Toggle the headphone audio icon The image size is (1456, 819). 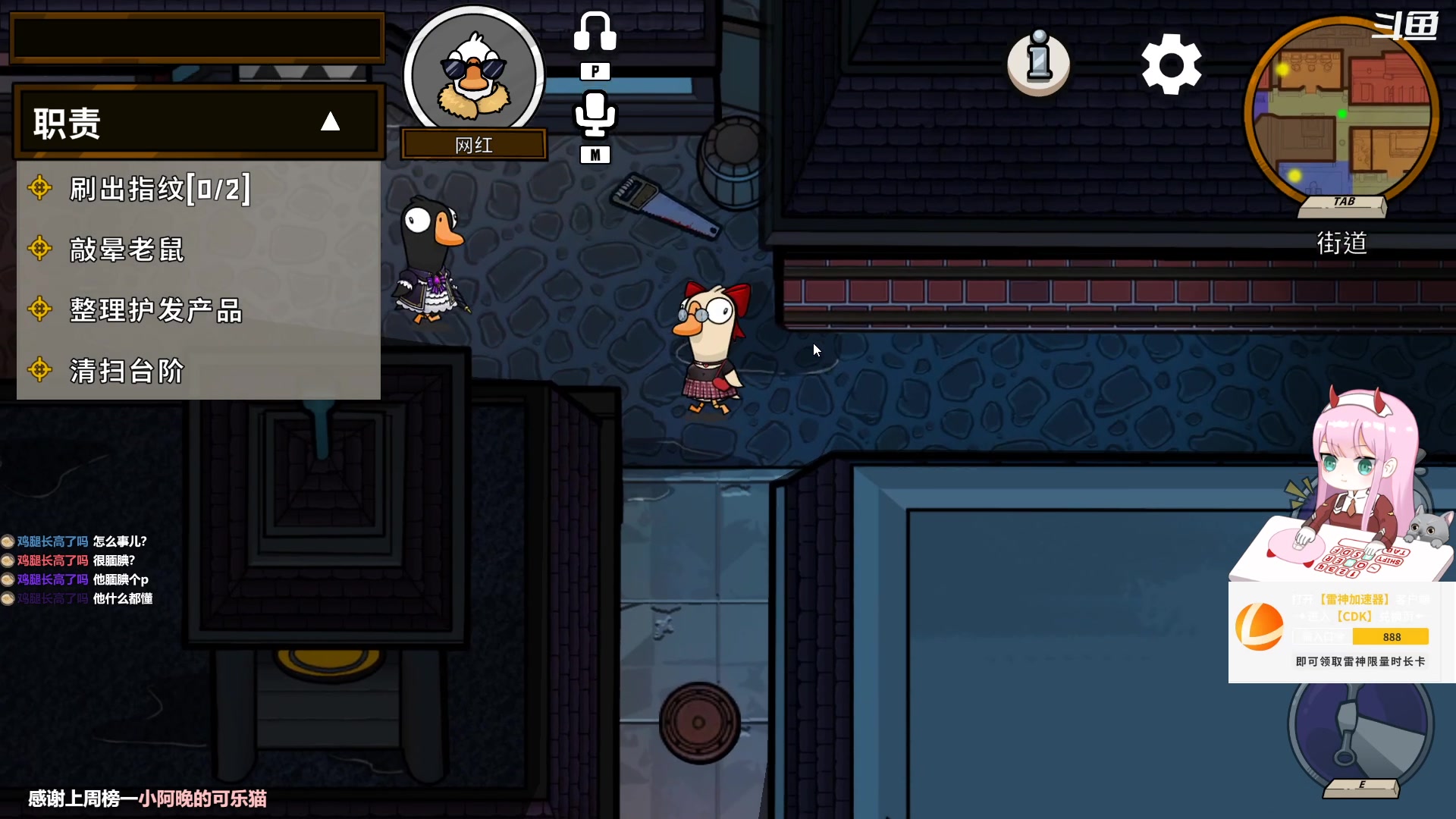coord(595,33)
